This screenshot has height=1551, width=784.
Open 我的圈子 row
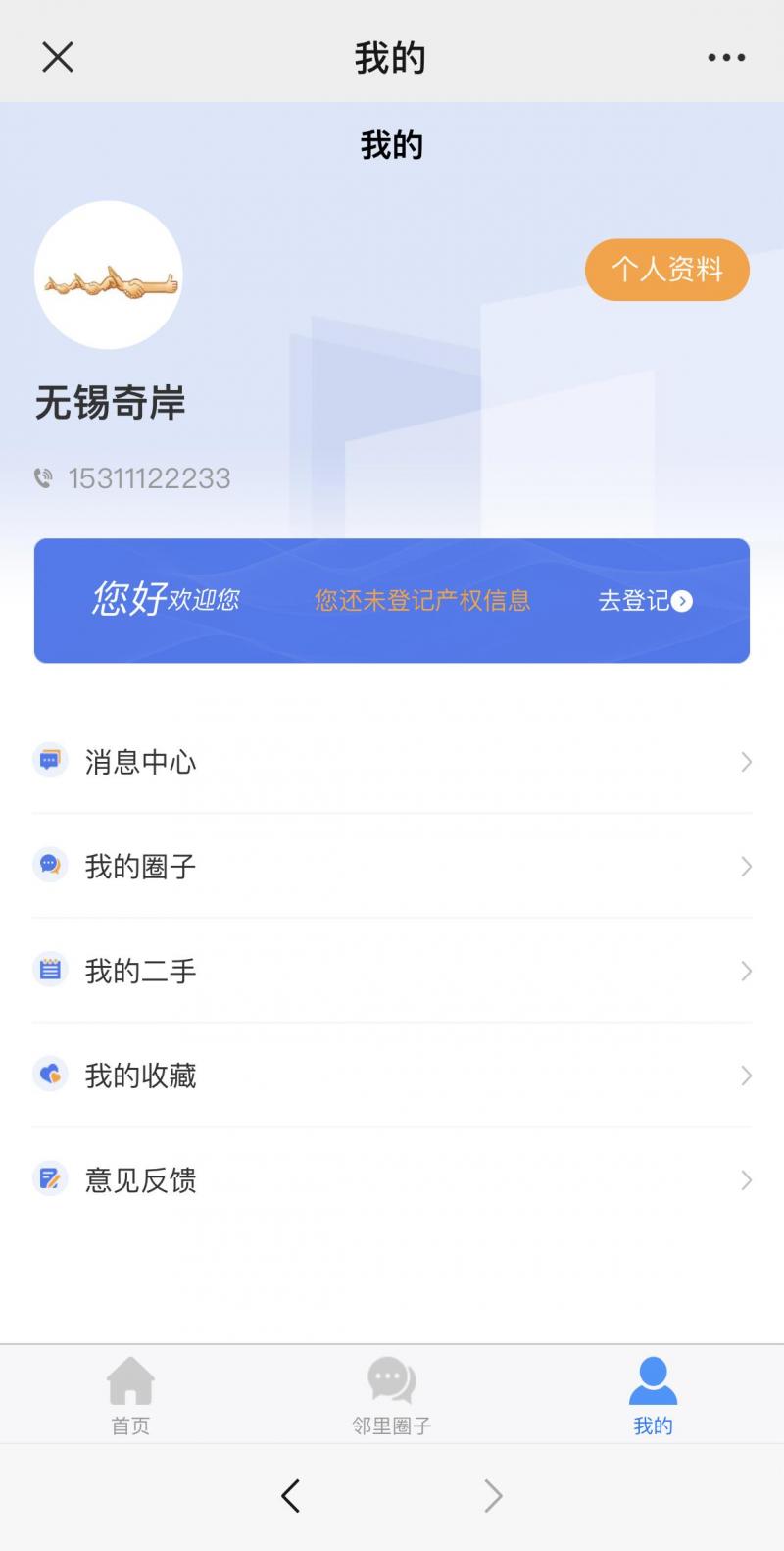tap(392, 867)
